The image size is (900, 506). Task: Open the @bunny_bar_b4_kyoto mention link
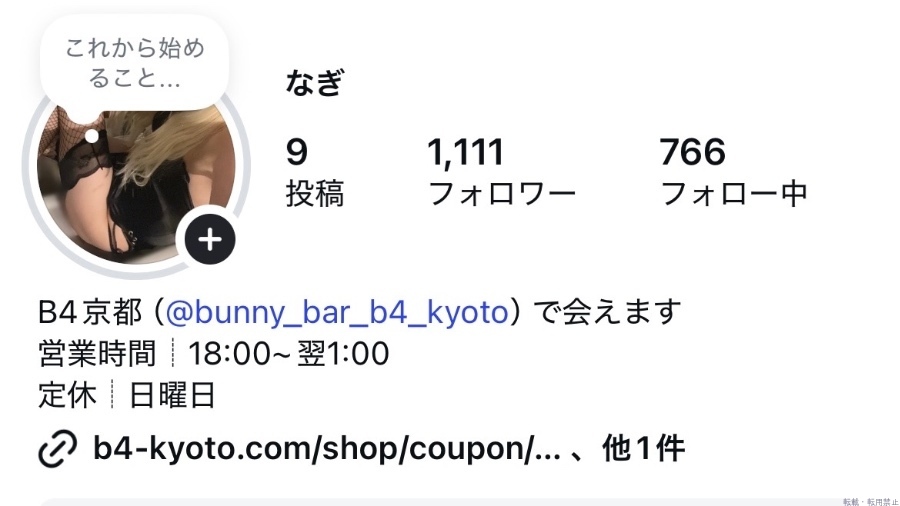coord(336,312)
